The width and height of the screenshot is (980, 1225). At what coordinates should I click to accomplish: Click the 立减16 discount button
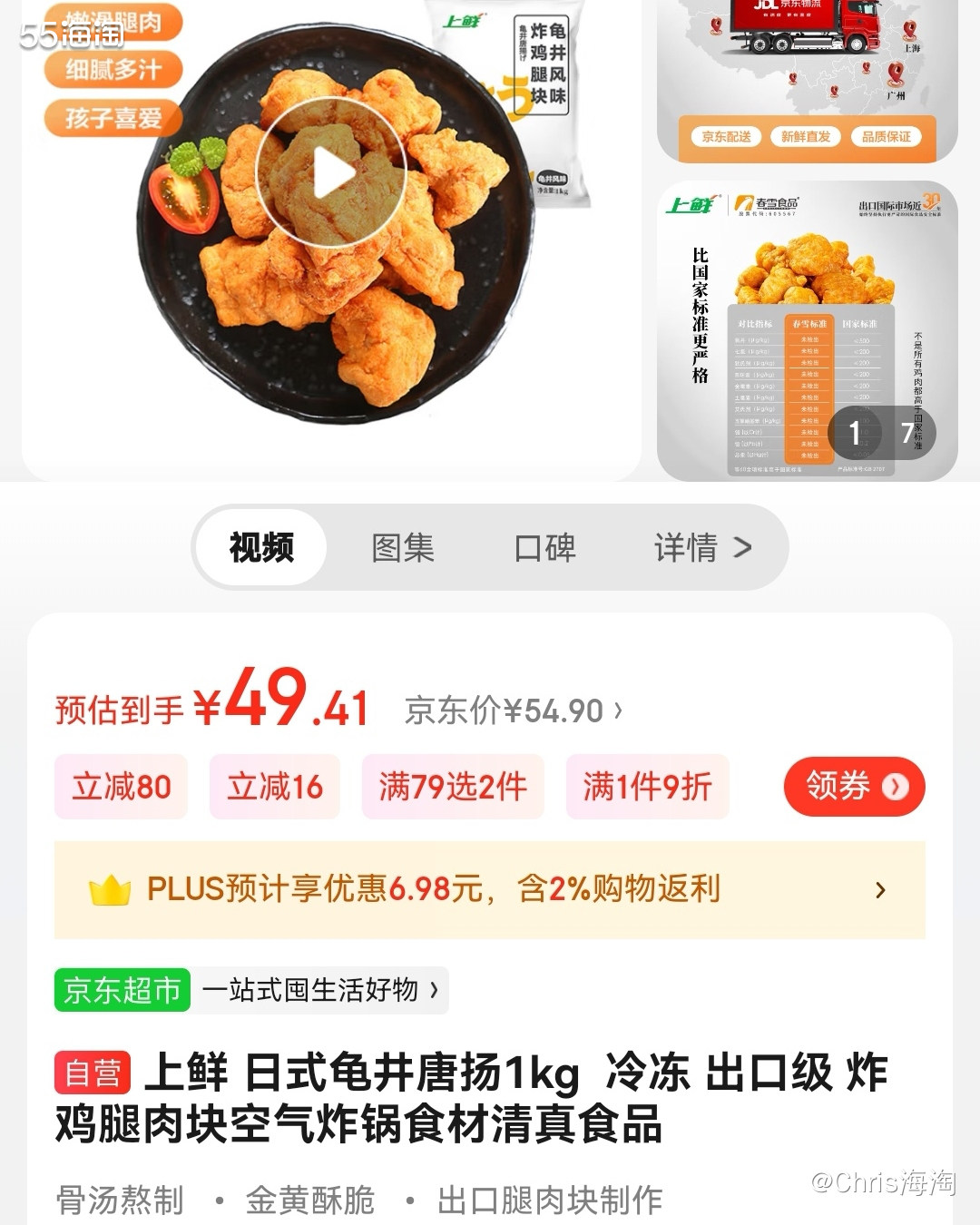274,787
